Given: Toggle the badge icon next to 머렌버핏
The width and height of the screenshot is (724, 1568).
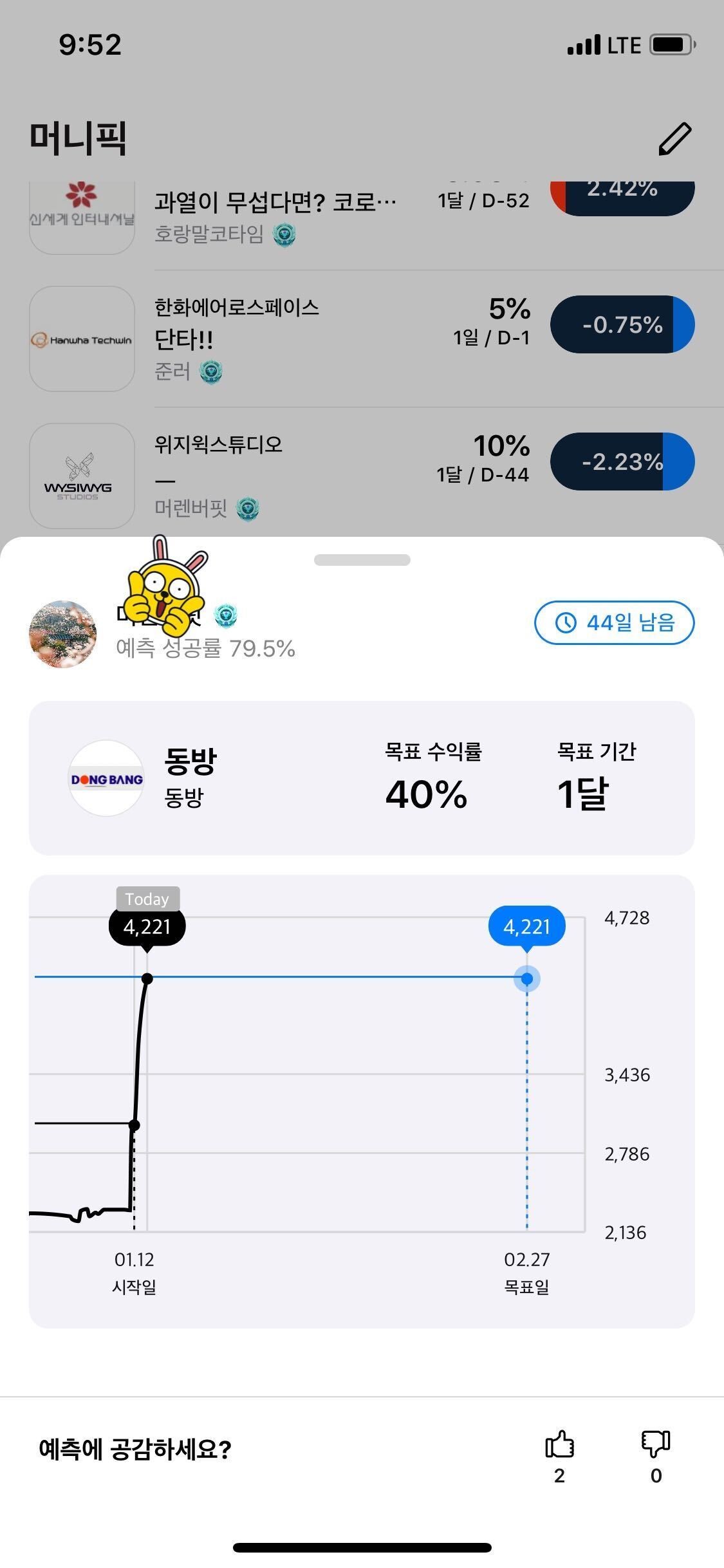Looking at the screenshot, I should pyautogui.click(x=249, y=509).
